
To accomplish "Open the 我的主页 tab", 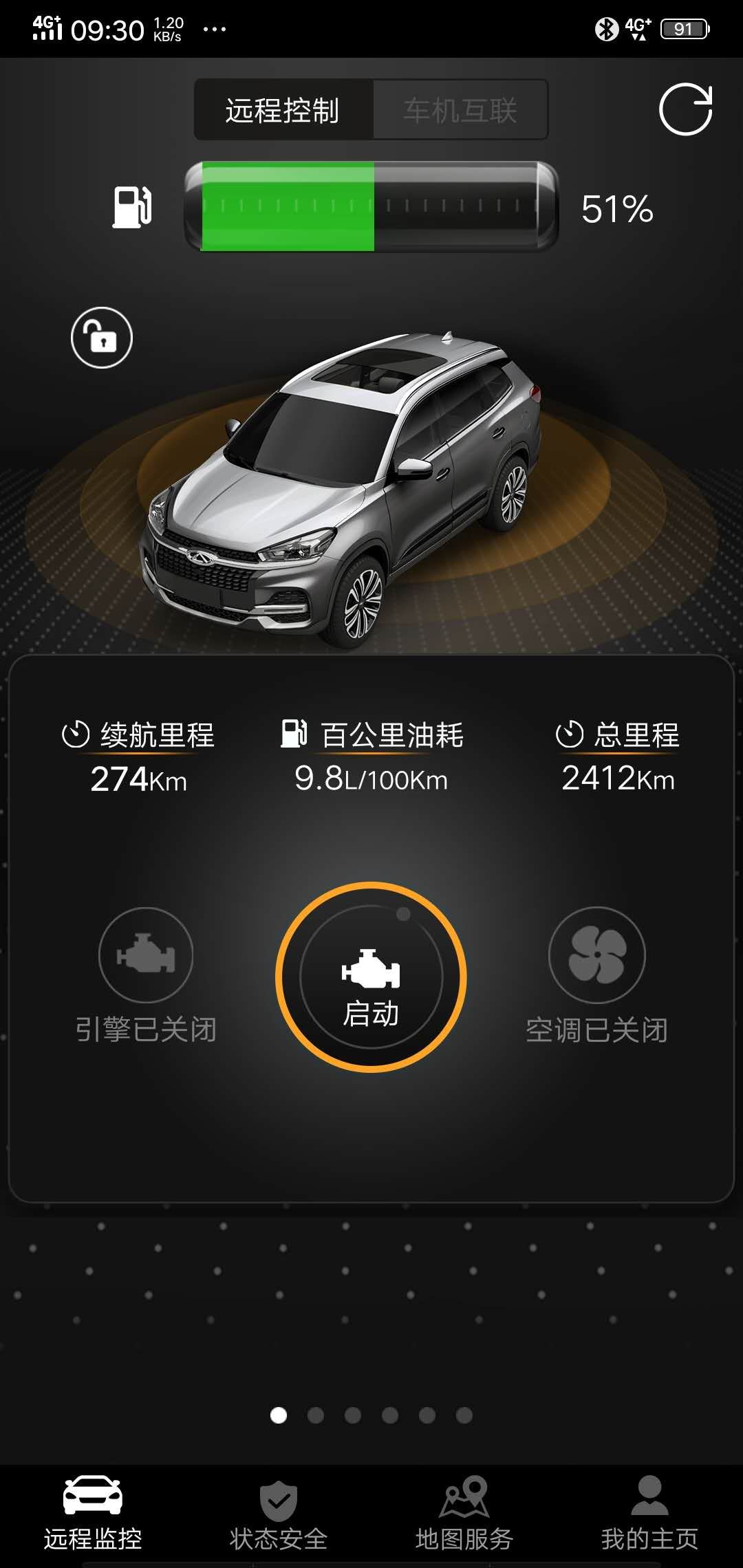I will 649,1514.
